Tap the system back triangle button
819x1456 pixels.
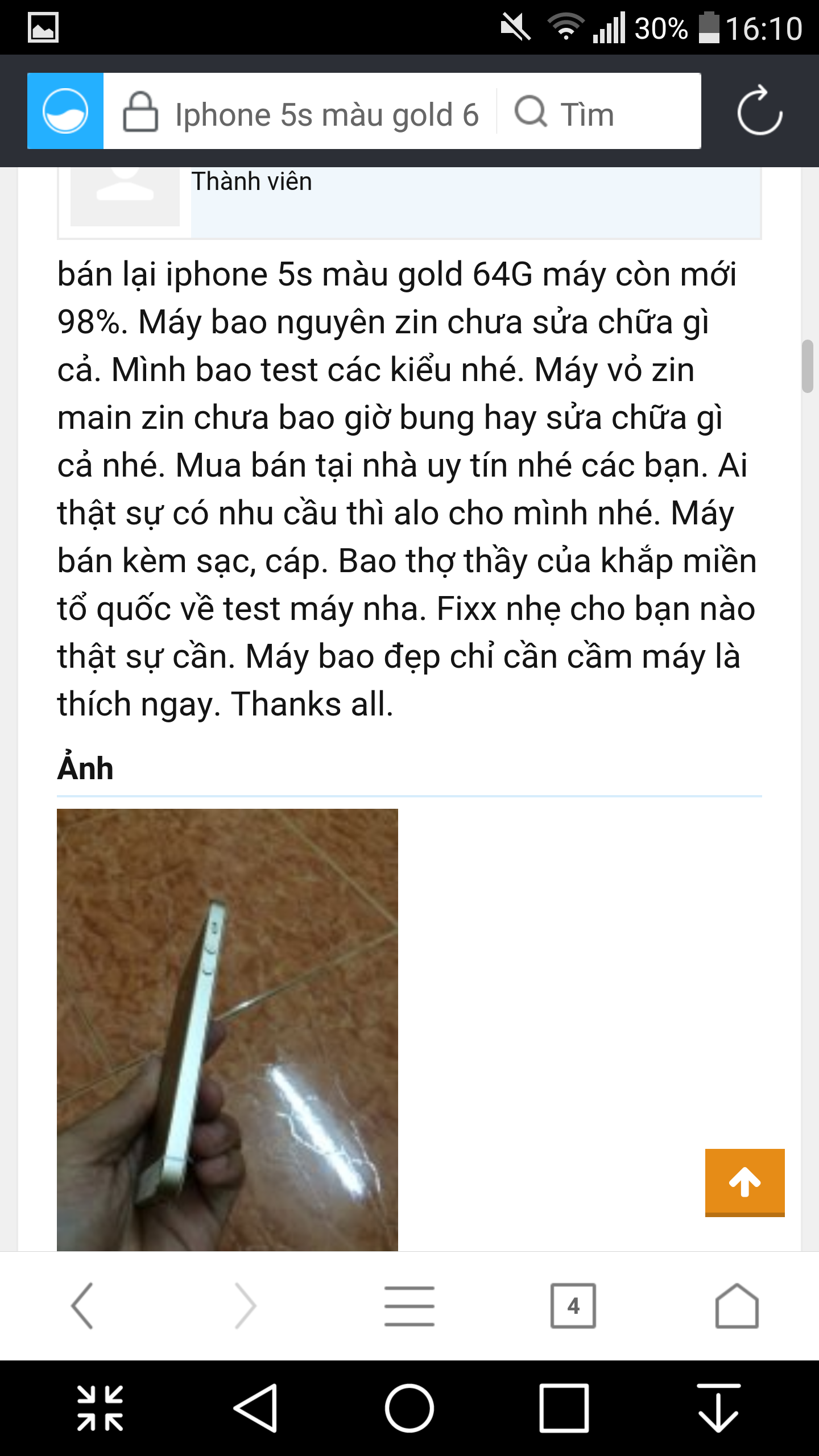pos(255,1408)
